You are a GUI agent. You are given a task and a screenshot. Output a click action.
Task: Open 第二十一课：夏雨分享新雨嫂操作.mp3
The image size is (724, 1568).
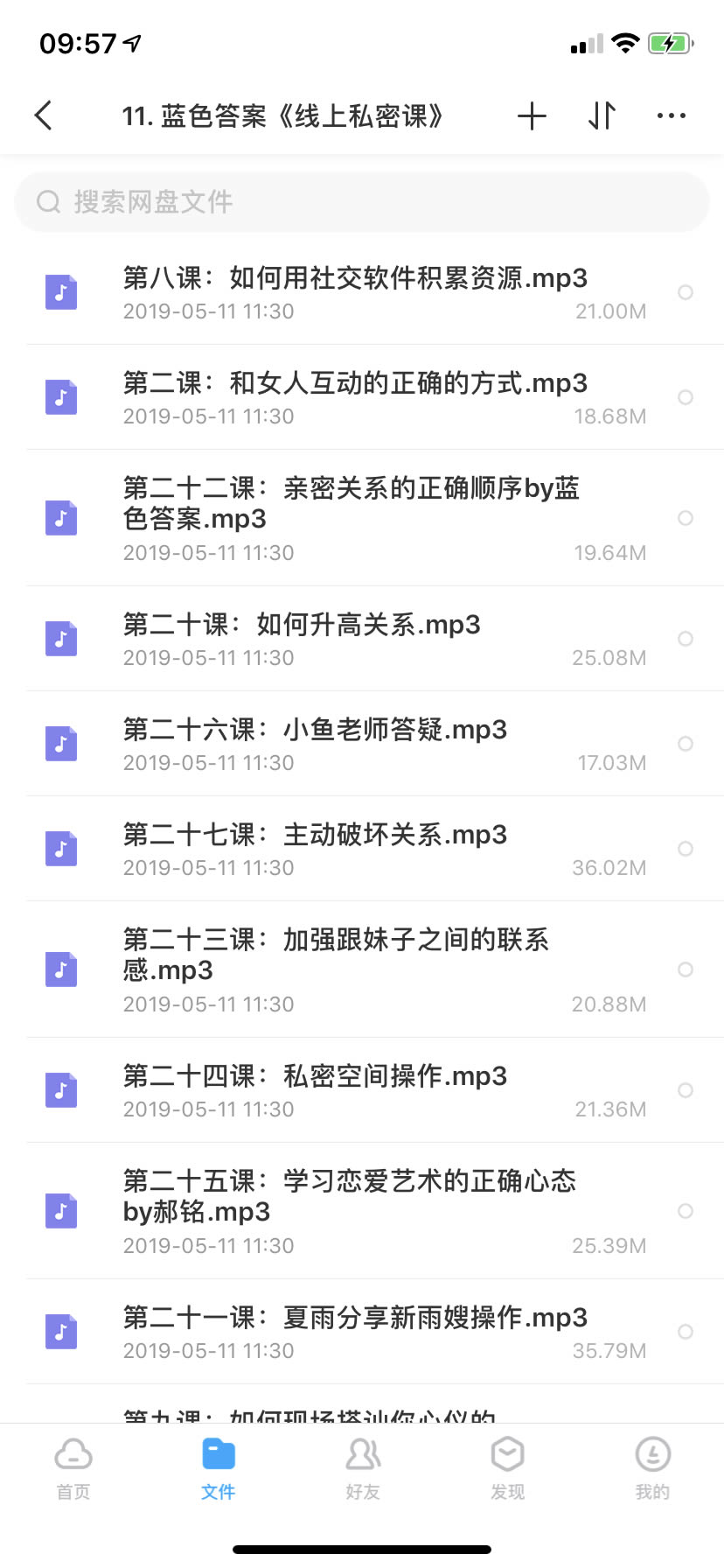[362, 1332]
